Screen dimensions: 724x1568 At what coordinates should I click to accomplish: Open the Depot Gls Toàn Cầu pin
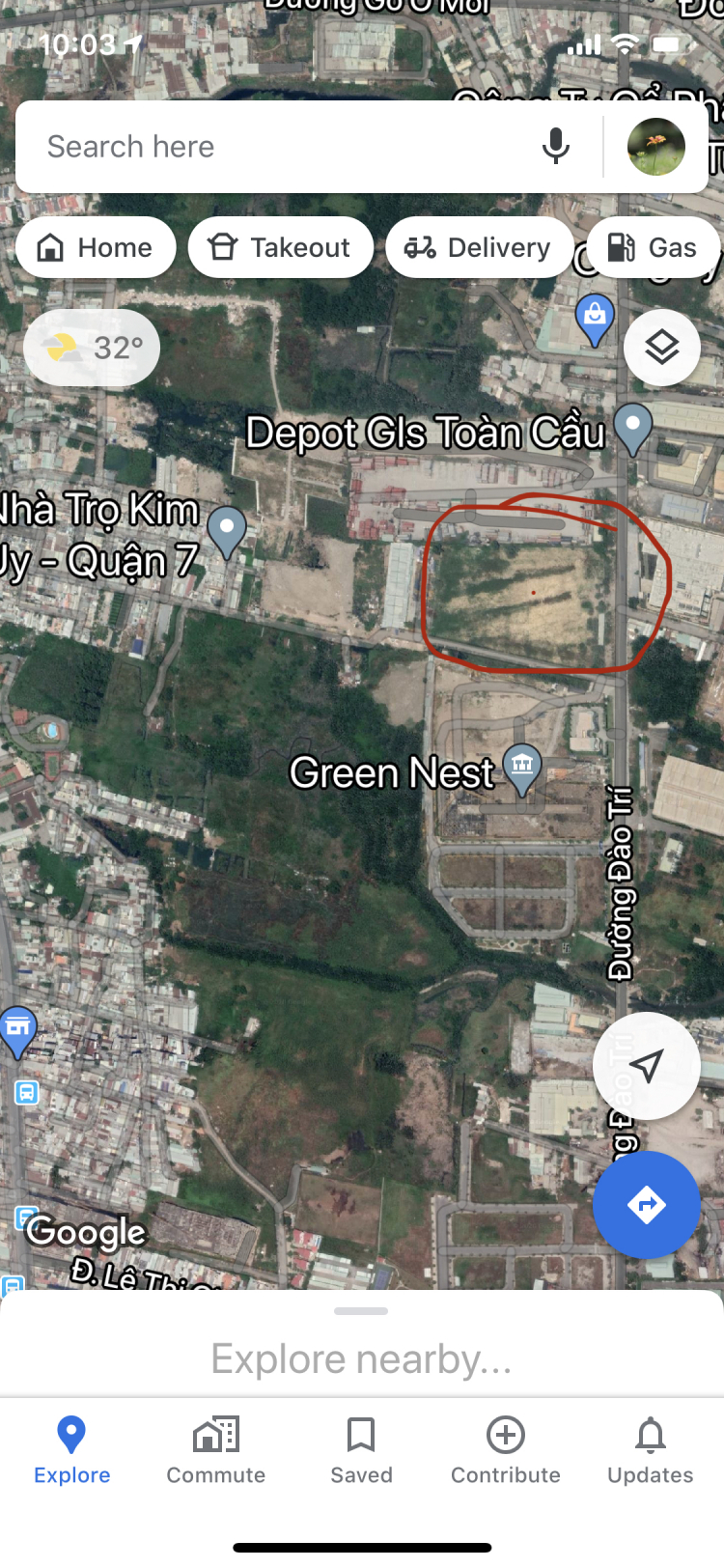click(633, 426)
